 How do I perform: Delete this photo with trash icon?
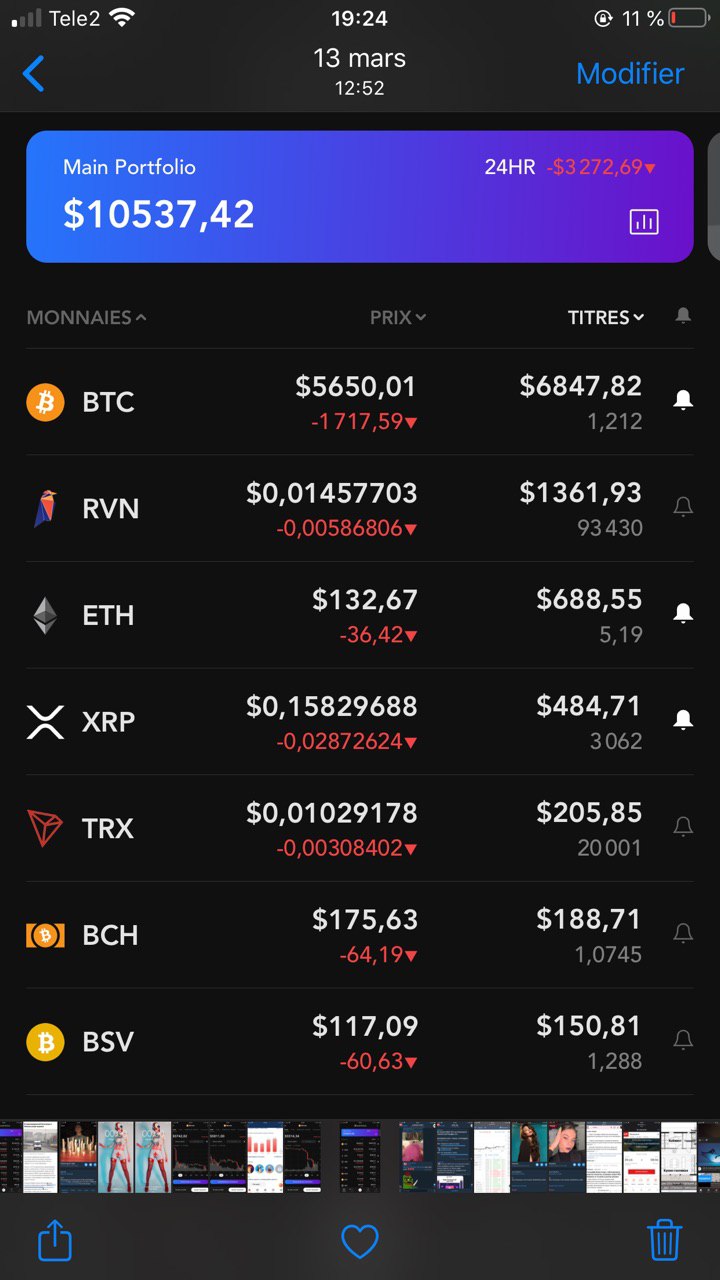[x=665, y=1241]
